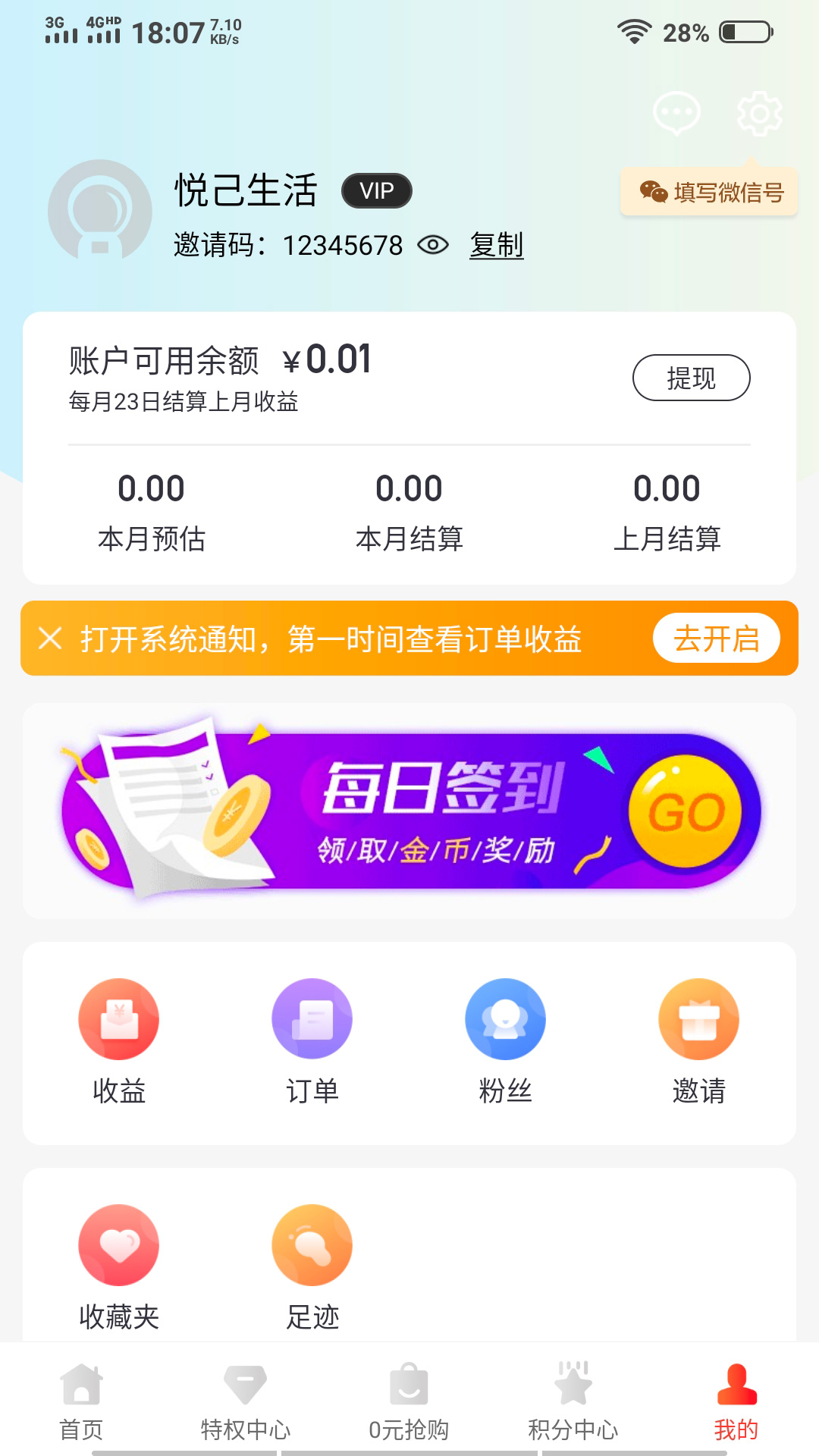The height and width of the screenshot is (1456, 819).
Task: Open the 收藏夹 favorites icon
Action: (x=118, y=1244)
